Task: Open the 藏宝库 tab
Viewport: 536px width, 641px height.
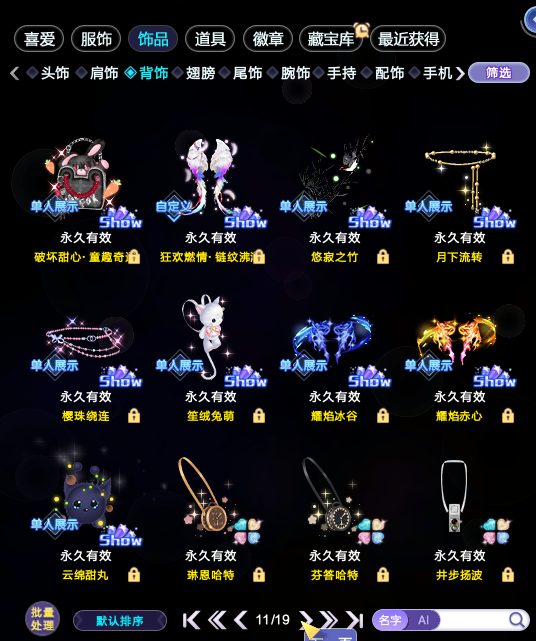Action: (x=331, y=39)
